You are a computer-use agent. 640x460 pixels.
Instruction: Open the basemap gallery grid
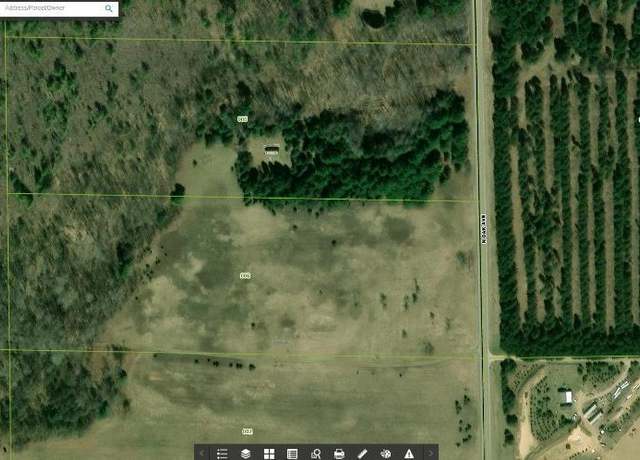coord(269,453)
